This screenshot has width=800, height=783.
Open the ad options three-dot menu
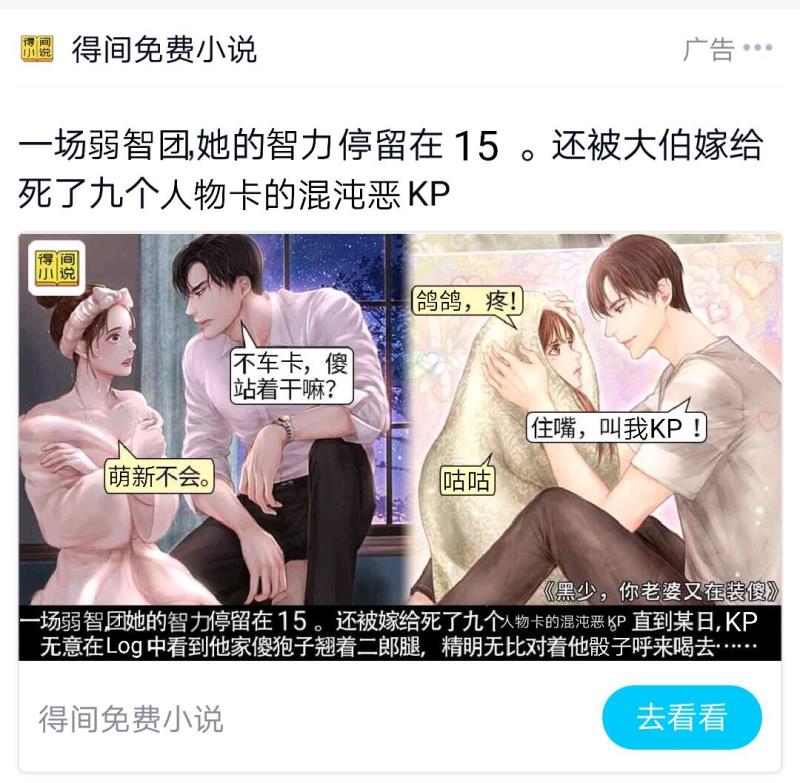coord(758,48)
